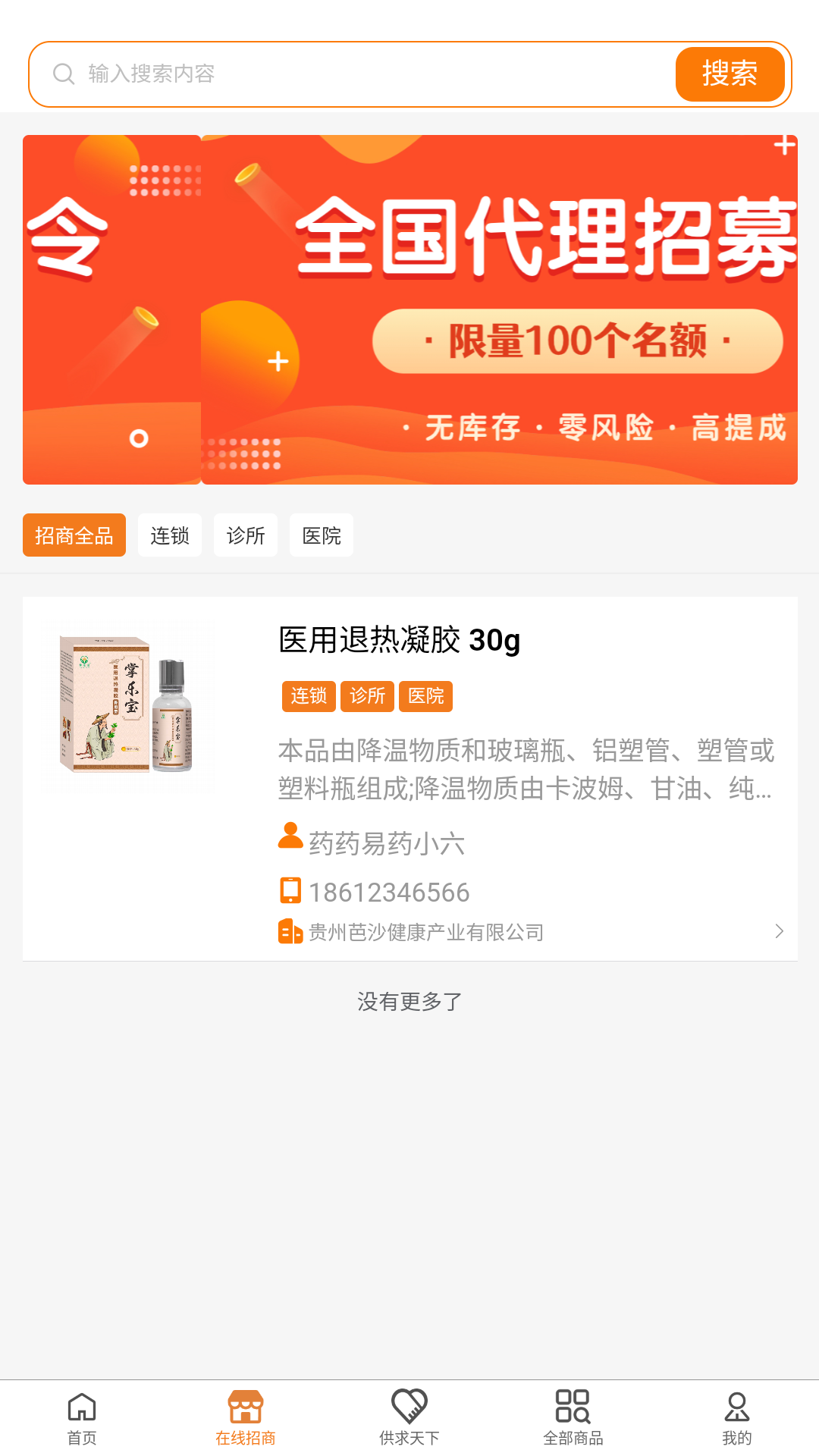This screenshot has height=1456, width=819.
Task: Open 贵州芭沙健康产业有限公司 chevron arrow
Action: click(779, 931)
